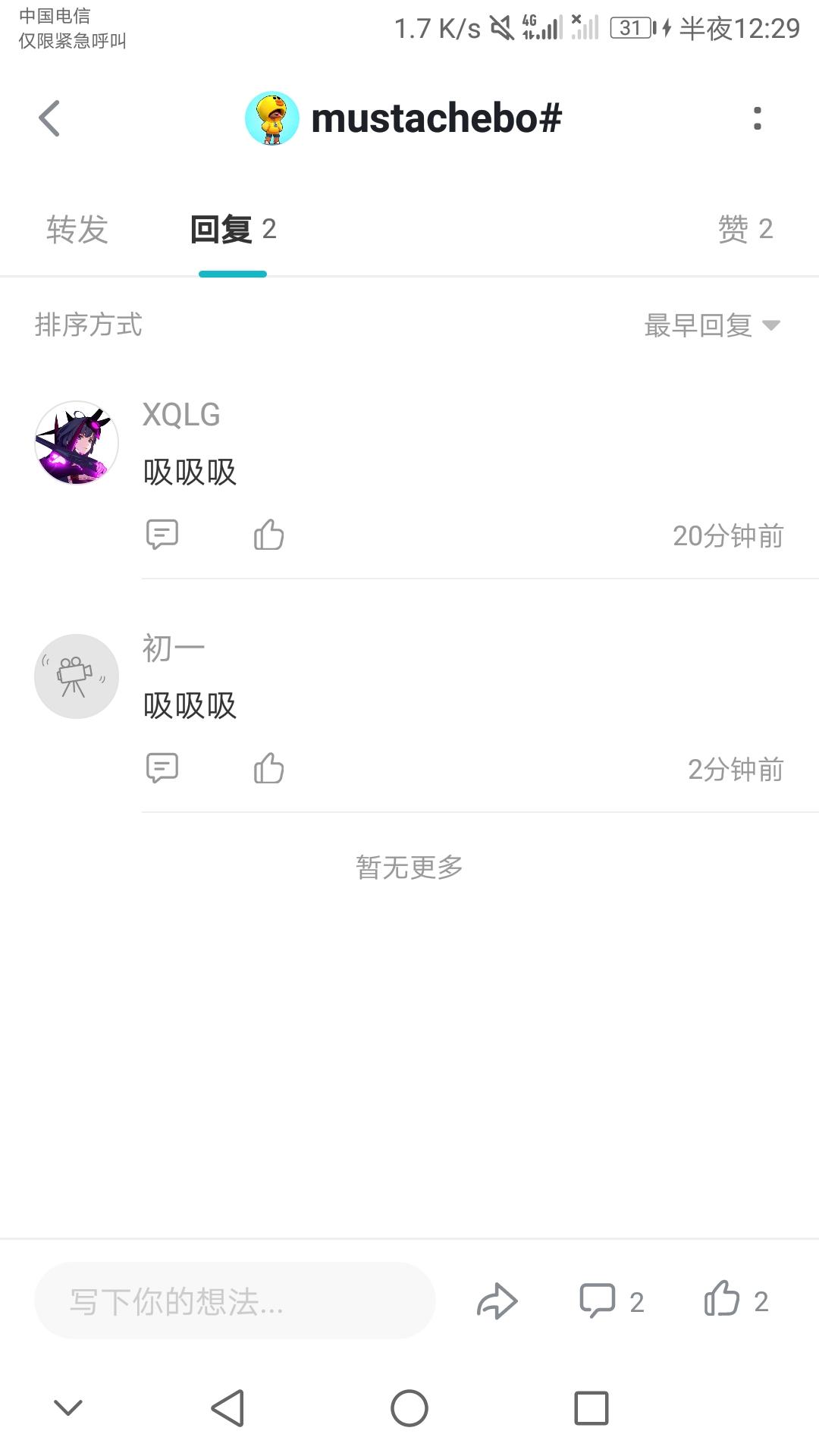Reply to 初一's comment
The height and width of the screenshot is (1456, 819).
pyautogui.click(x=162, y=768)
